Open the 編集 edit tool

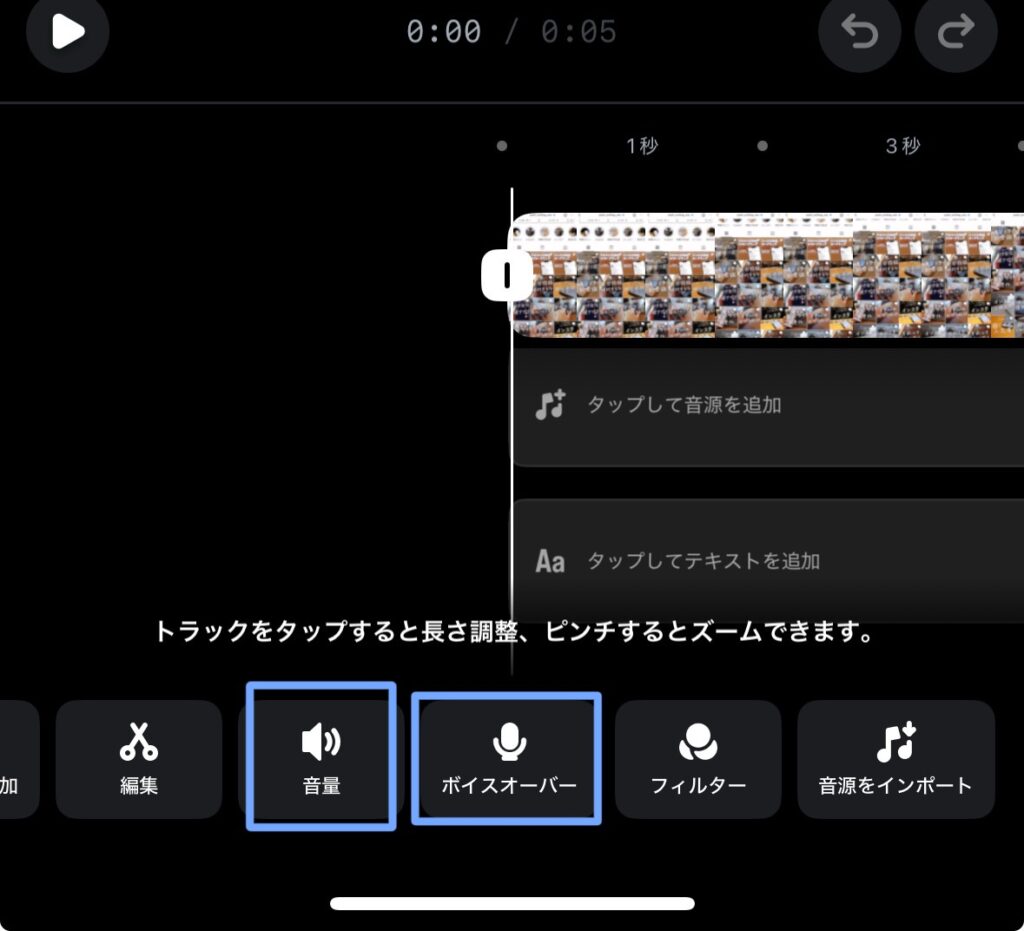click(139, 759)
